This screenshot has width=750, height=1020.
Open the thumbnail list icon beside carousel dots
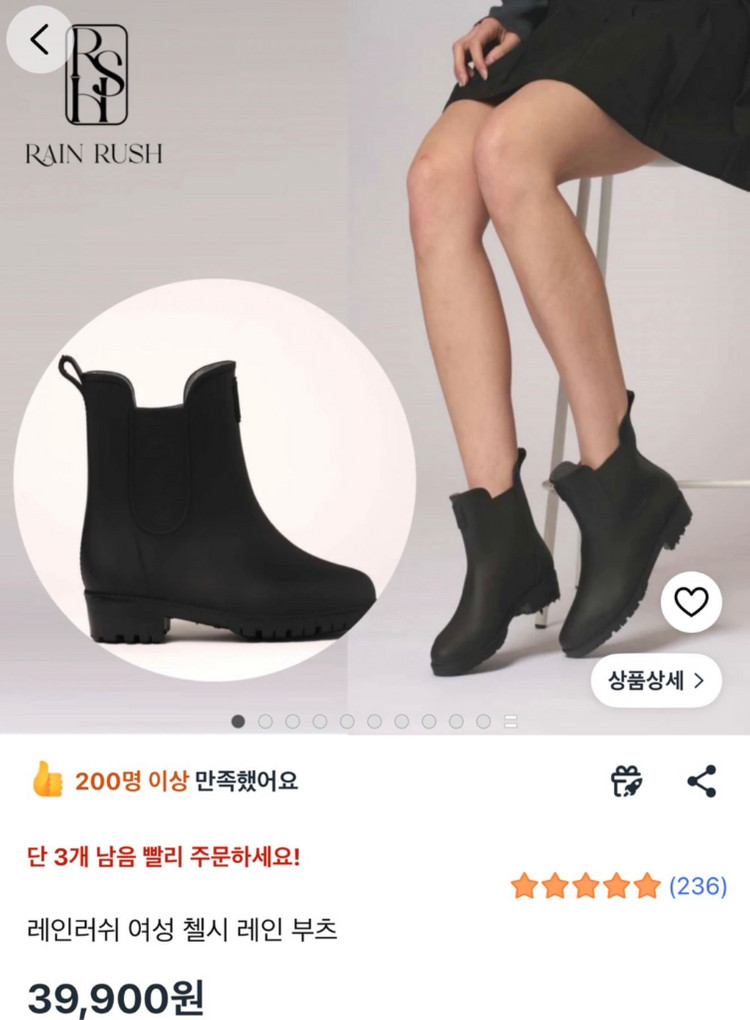[512, 720]
